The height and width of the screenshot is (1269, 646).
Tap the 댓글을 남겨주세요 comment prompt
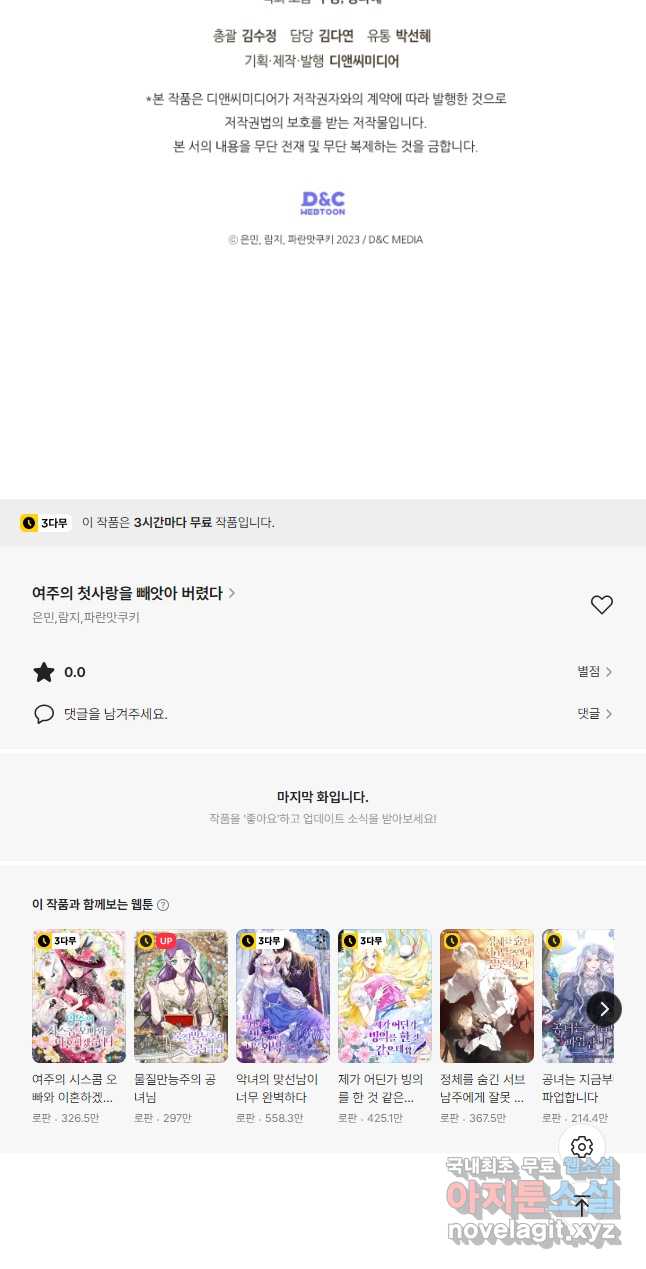coord(115,714)
